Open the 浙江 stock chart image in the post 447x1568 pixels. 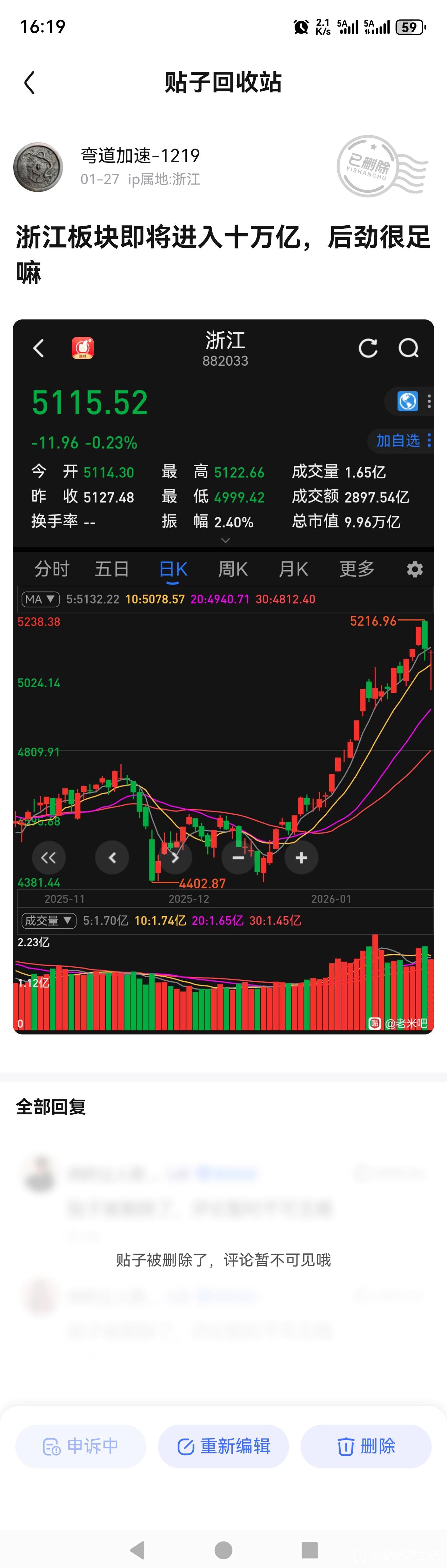point(223,676)
